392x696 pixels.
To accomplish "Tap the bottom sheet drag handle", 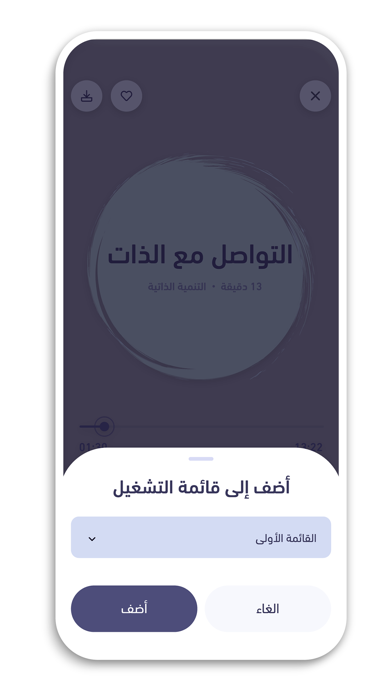I will click(201, 459).
